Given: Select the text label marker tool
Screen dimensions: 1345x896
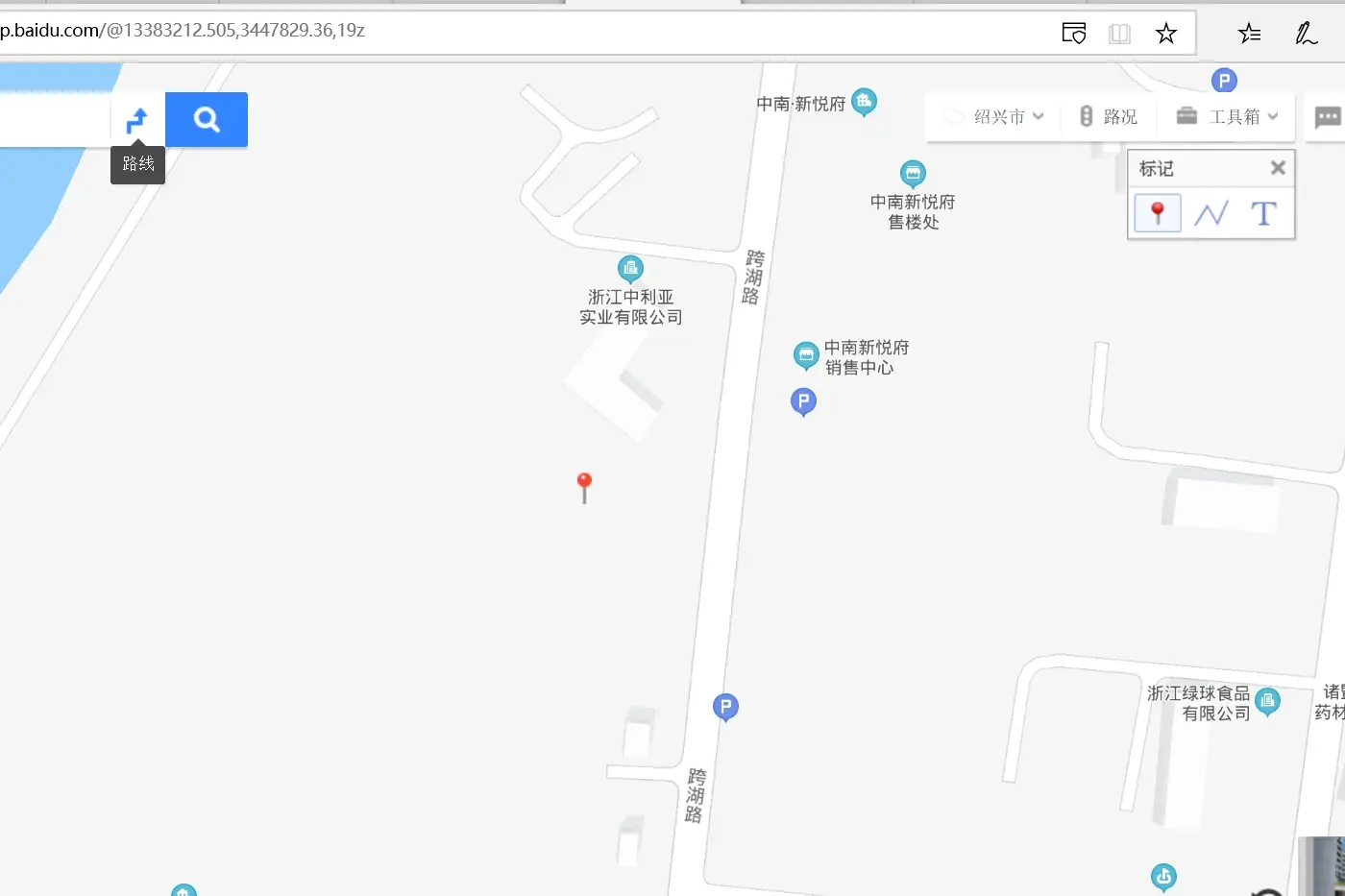Looking at the screenshot, I should 1263,213.
